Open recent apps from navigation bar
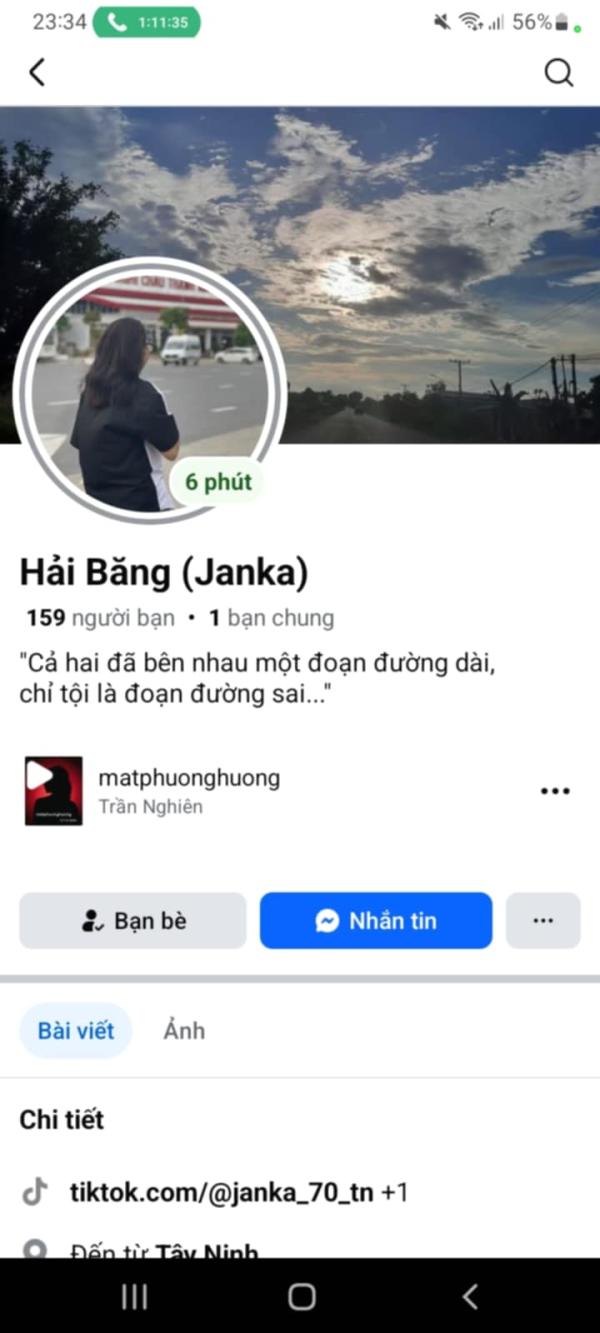Image resolution: width=600 pixels, height=1333 pixels. click(x=134, y=1297)
